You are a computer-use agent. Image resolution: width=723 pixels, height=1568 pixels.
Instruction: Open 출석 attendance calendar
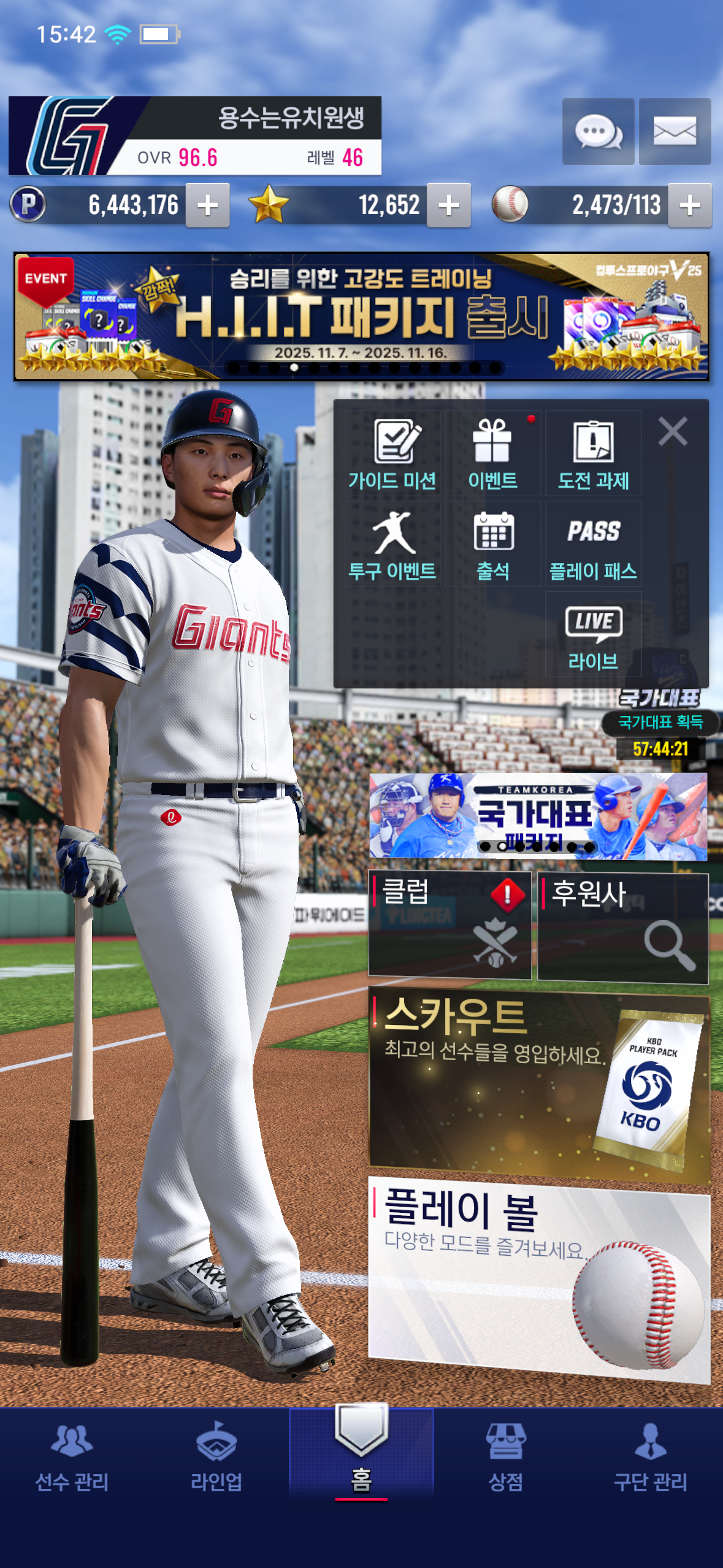point(493,545)
